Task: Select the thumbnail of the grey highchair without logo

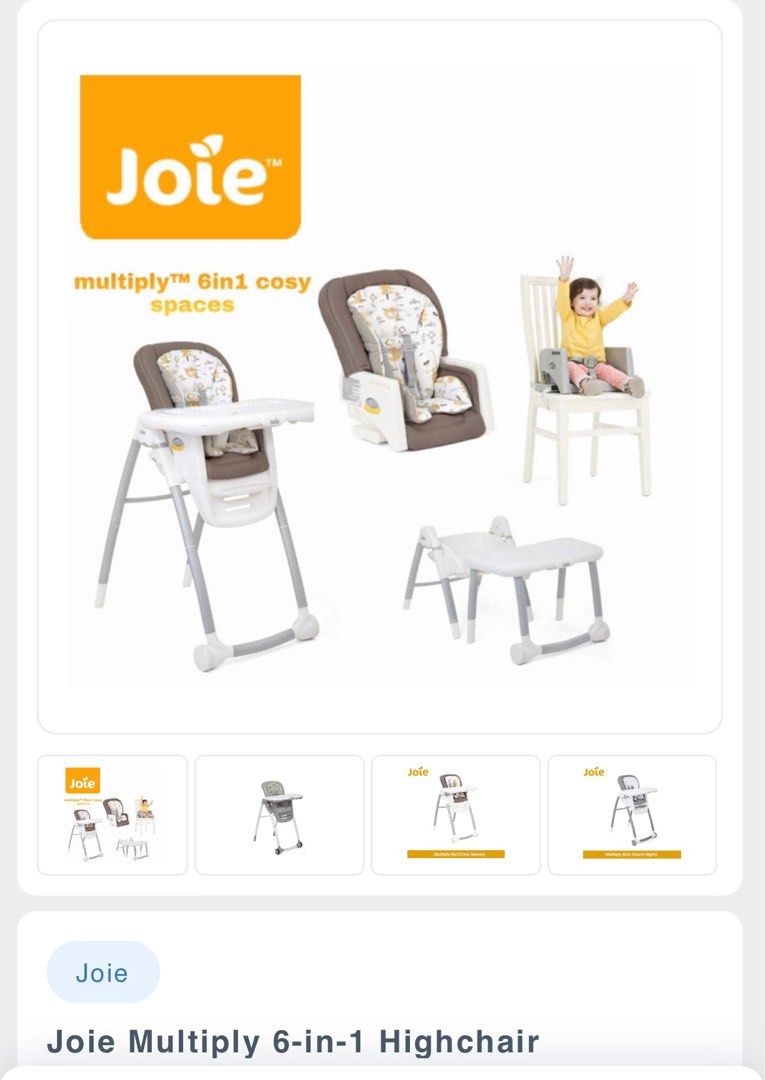Action: tap(279, 815)
